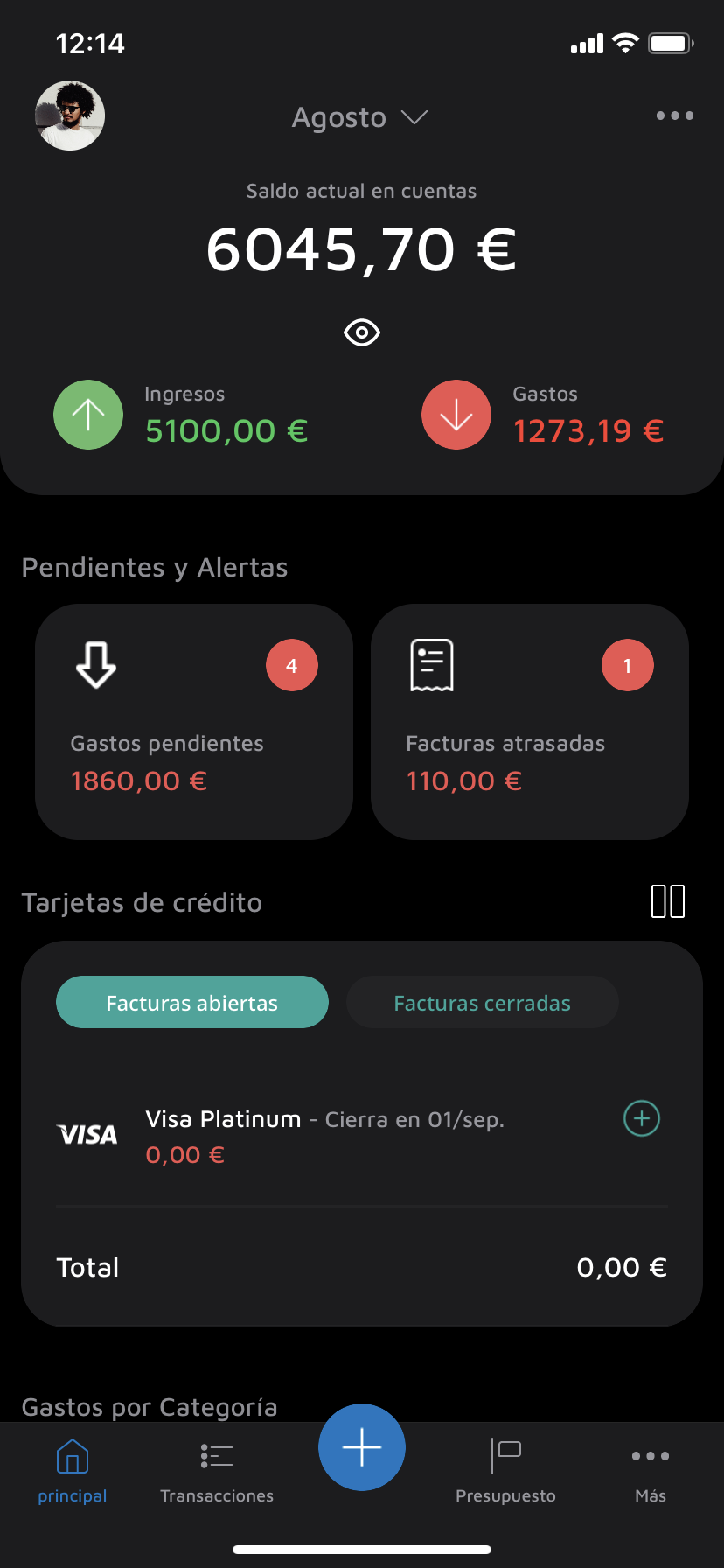
Task: Open the Más tab
Action: 651,1472
